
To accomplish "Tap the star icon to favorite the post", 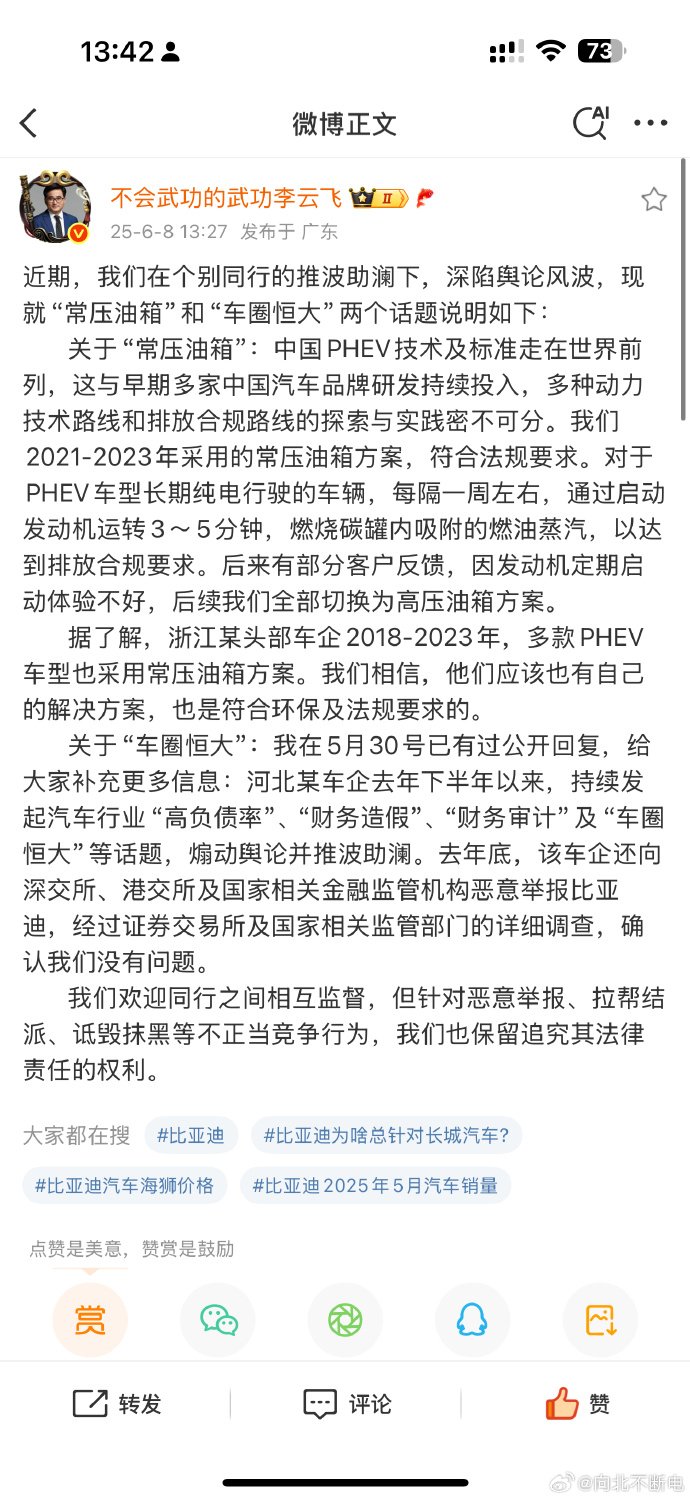I will pyautogui.click(x=654, y=199).
